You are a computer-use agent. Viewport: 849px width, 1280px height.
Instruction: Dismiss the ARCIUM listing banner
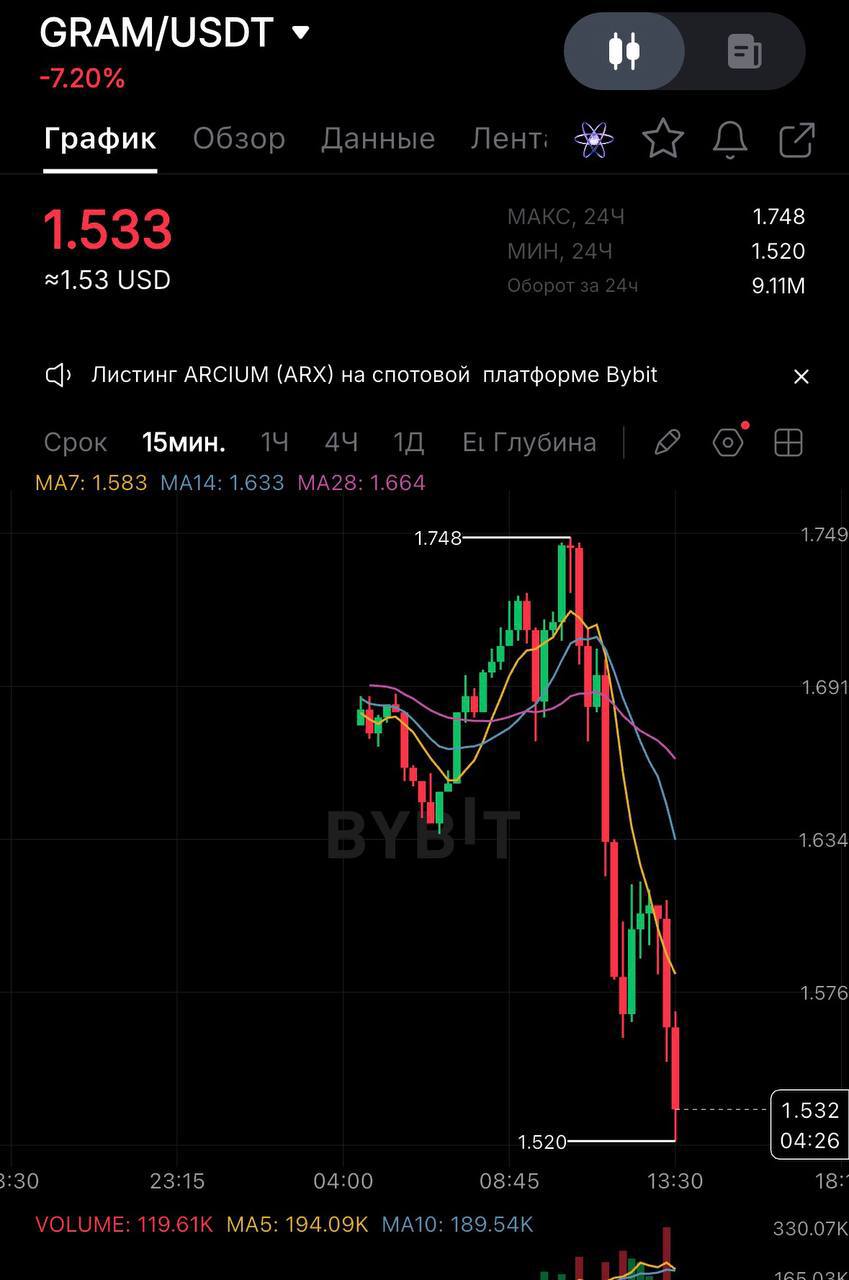pos(801,376)
